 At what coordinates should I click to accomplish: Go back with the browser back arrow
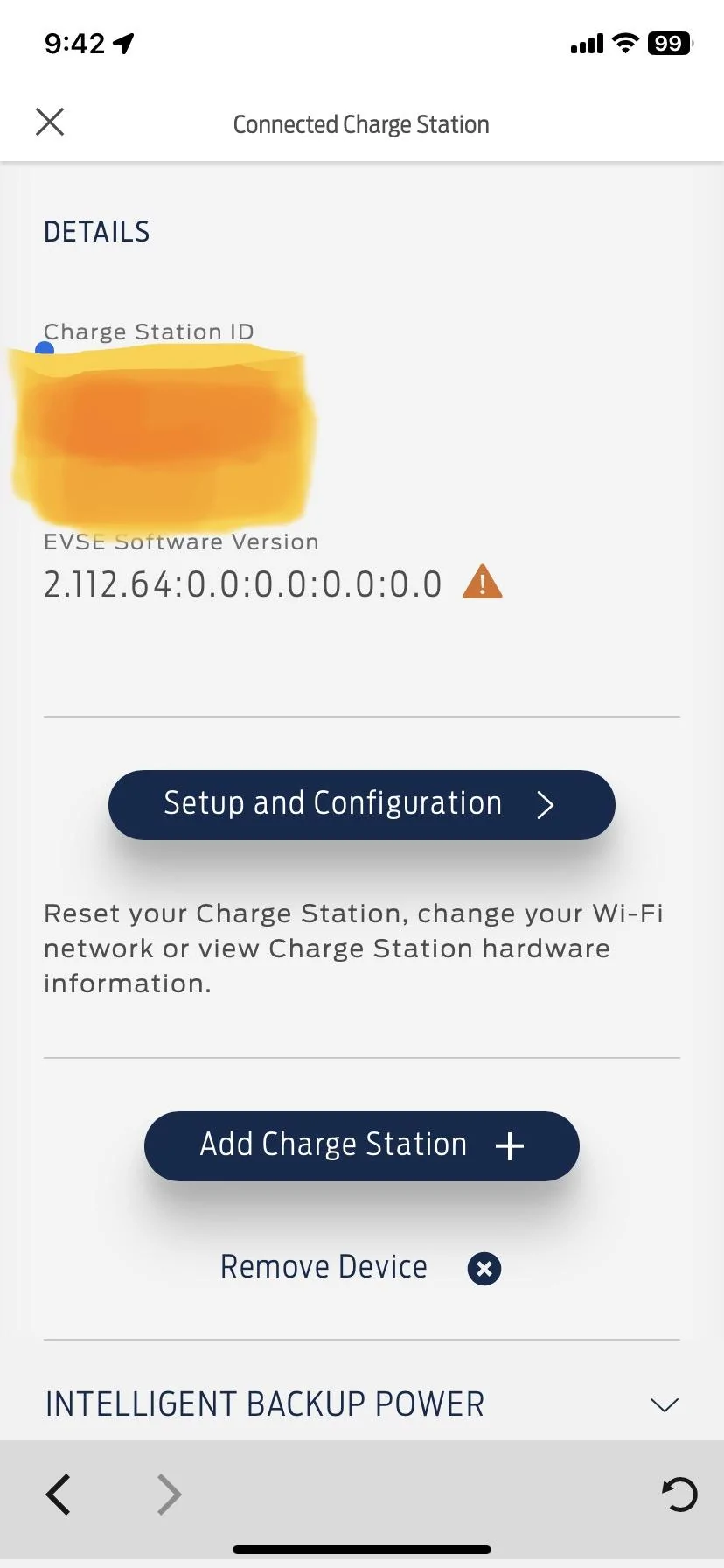pos(59,1494)
